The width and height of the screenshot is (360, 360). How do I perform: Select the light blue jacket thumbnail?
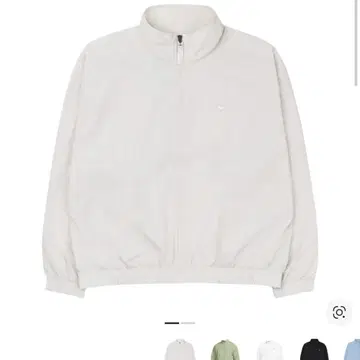click(x=352, y=349)
